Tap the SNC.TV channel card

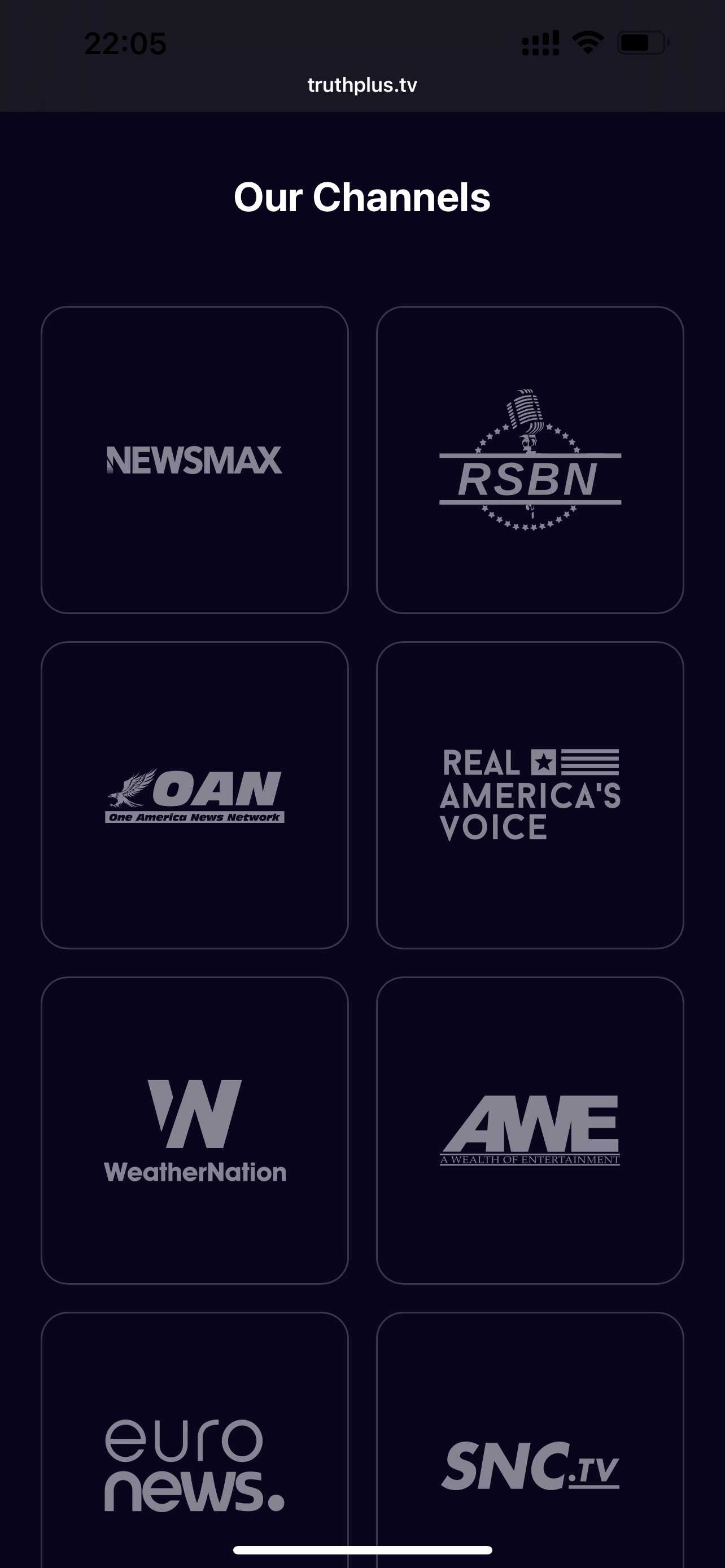tap(530, 1440)
